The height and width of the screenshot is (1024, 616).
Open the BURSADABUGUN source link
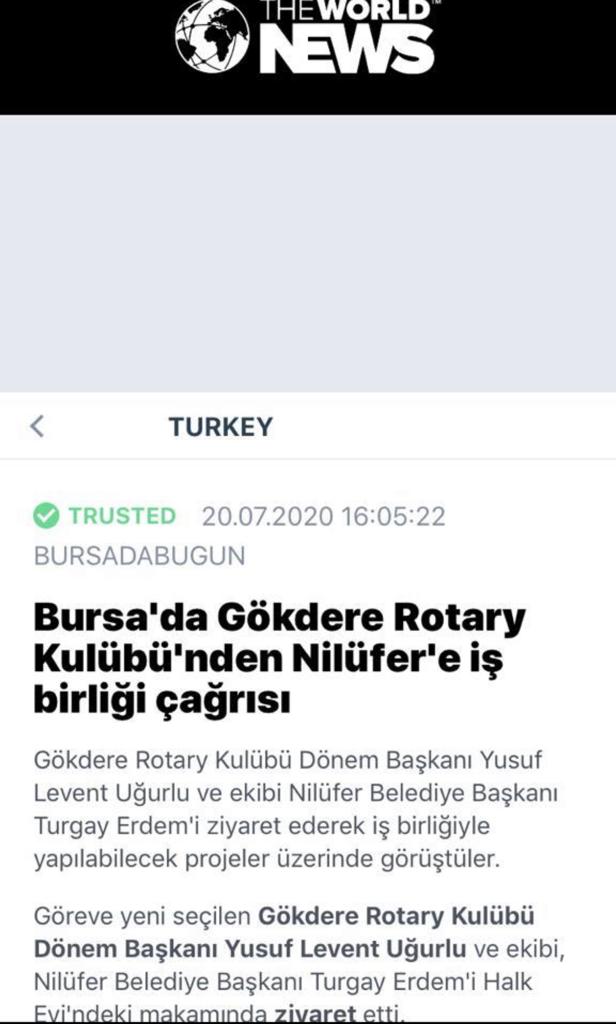(x=140, y=556)
